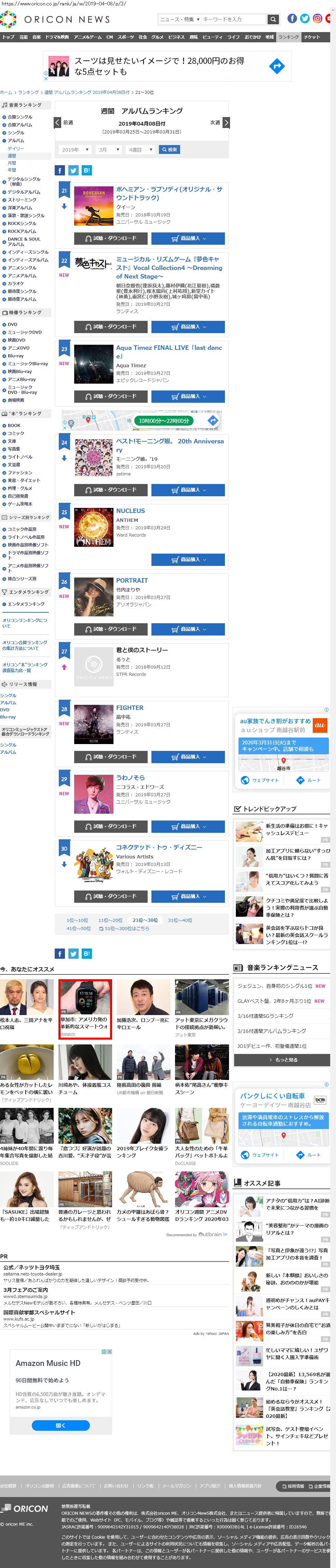Viewport: 336px width, 1568px height.
Task: Open the 3月 month dropdown
Action: click(109, 150)
